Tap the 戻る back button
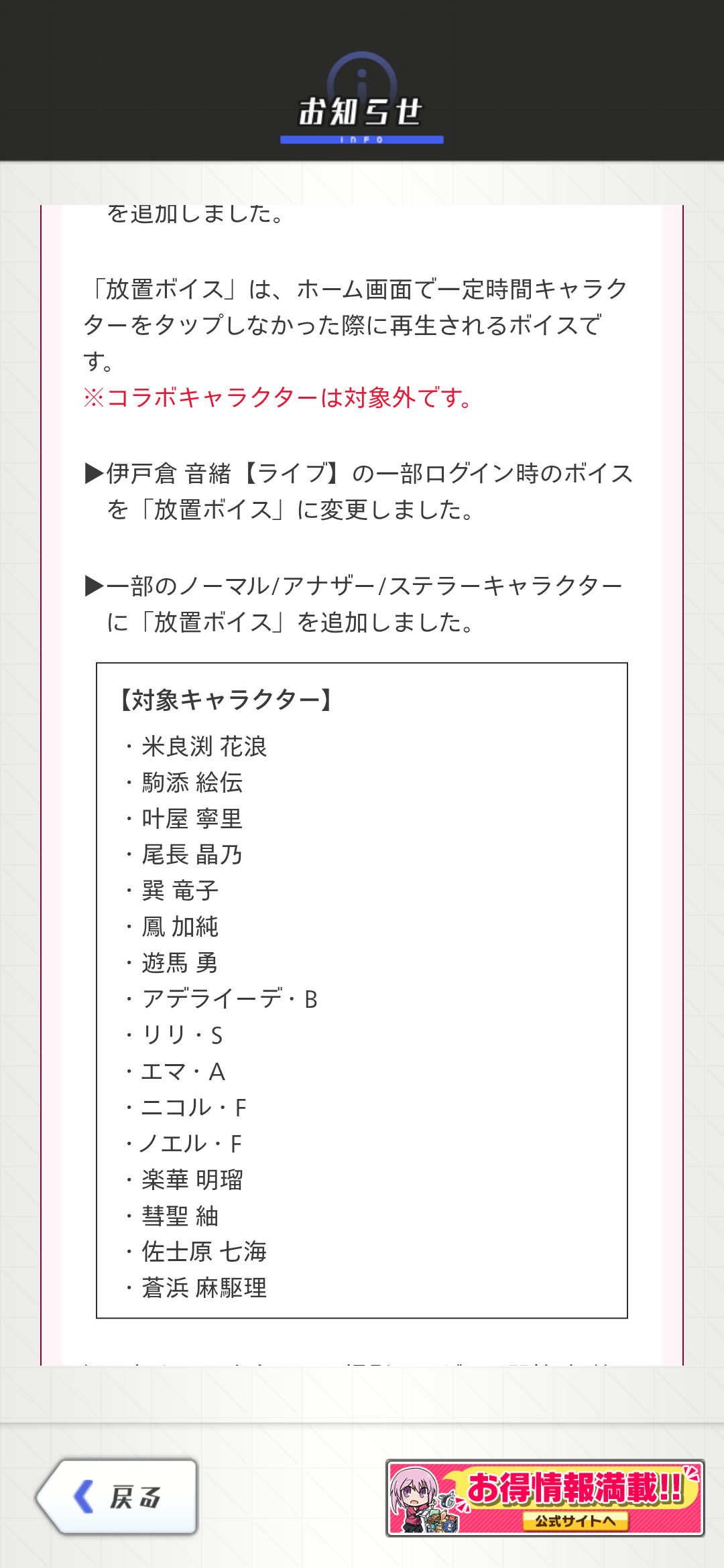Screen dimensions: 724x1568 117,1497
